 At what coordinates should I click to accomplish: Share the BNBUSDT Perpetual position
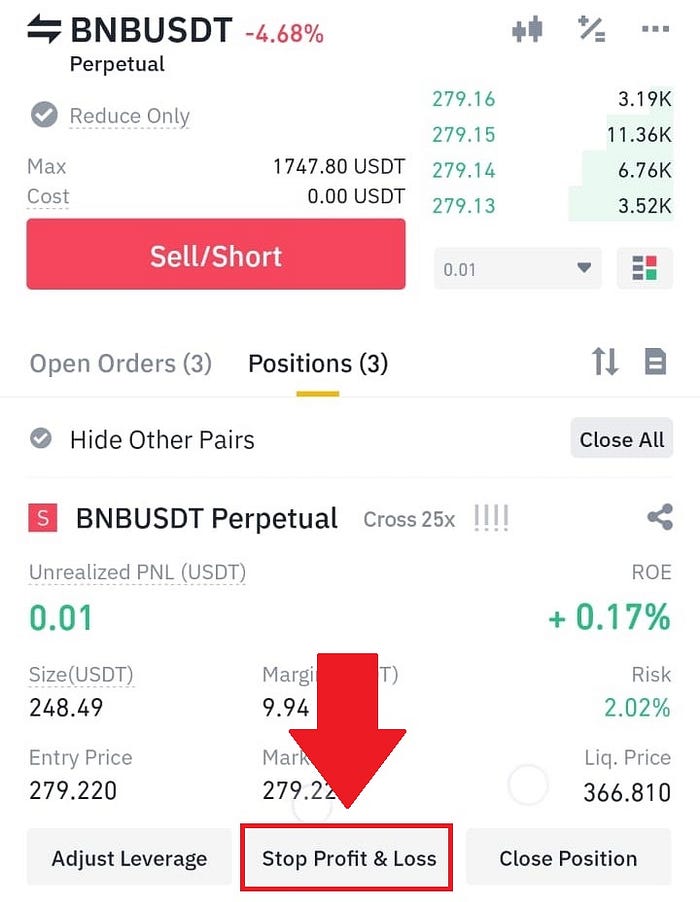(x=659, y=518)
